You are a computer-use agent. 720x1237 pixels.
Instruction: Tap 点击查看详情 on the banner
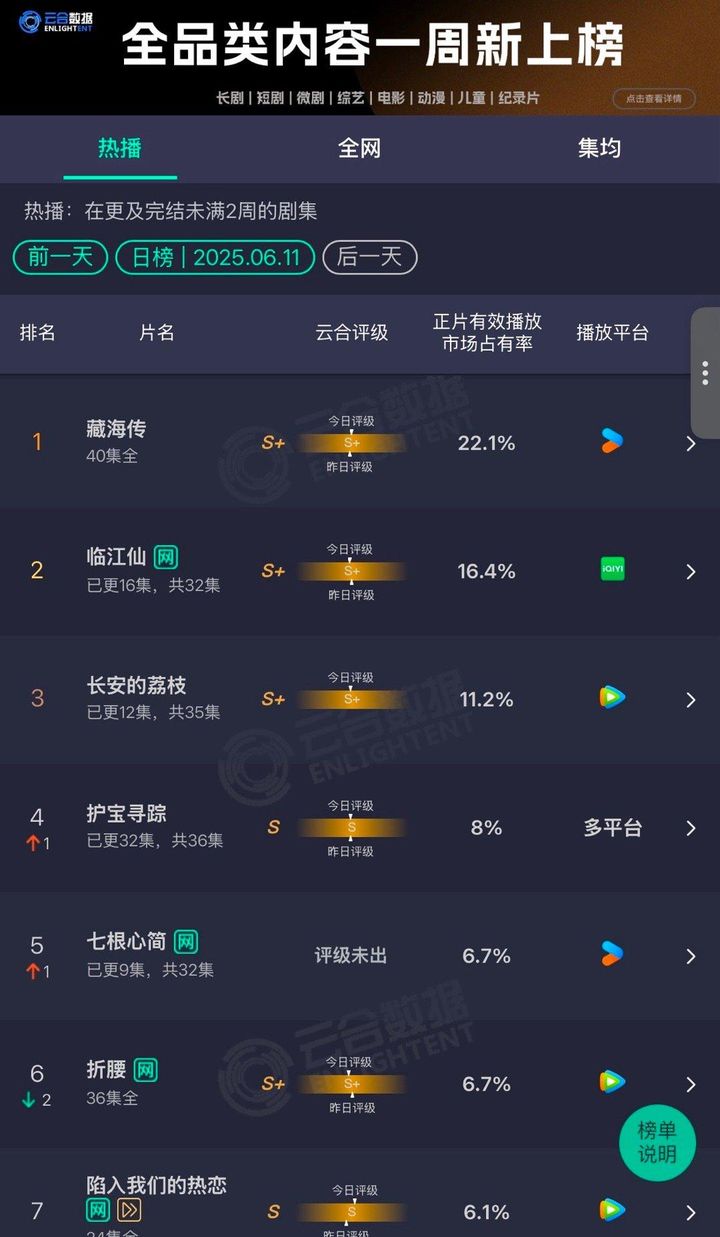653,98
